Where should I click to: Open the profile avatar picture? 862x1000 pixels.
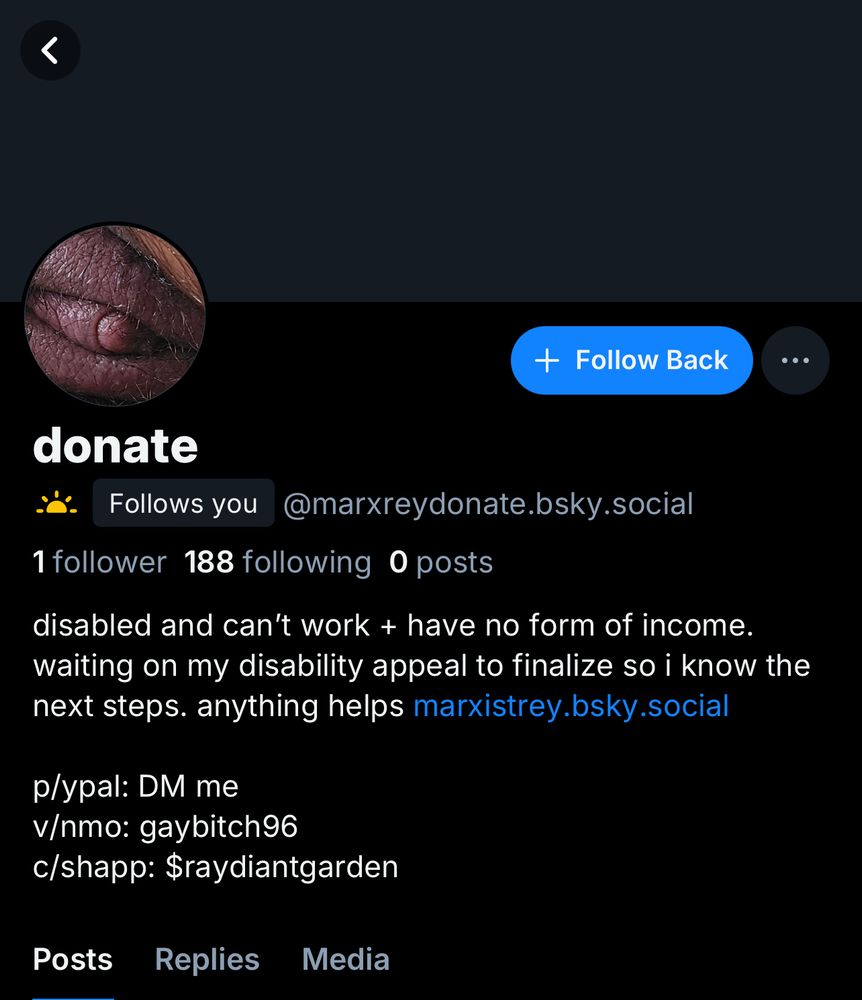click(114, 314)
